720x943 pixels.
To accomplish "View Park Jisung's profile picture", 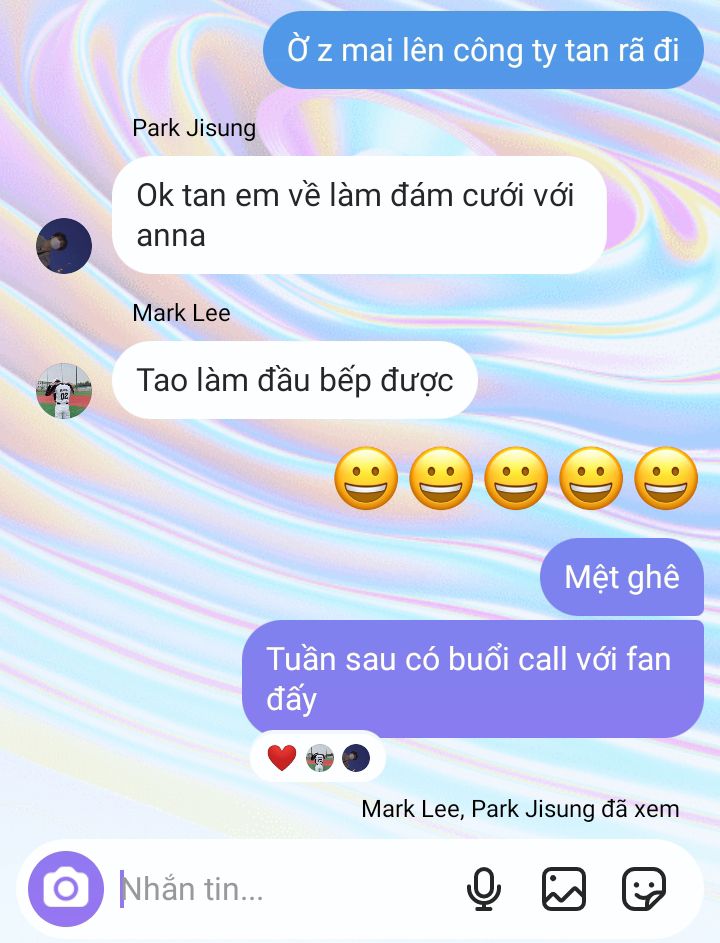I will [x=64, y=246].
